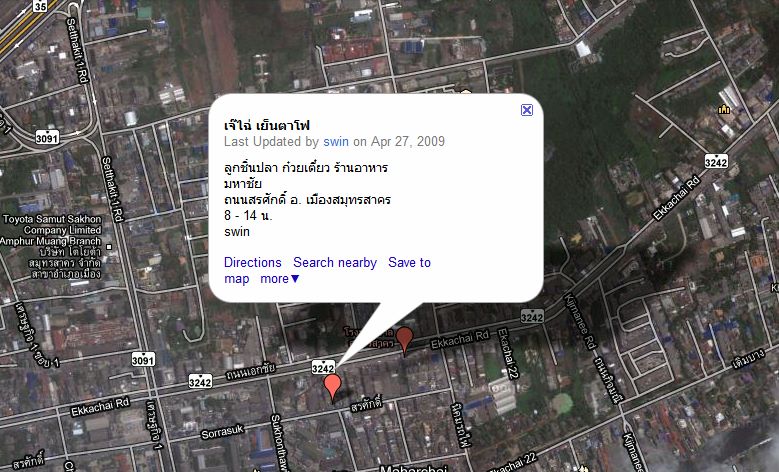The width and height of the screenshot is (779, 472).
Task: Get Directions to this place
Action: pos(252,263)
